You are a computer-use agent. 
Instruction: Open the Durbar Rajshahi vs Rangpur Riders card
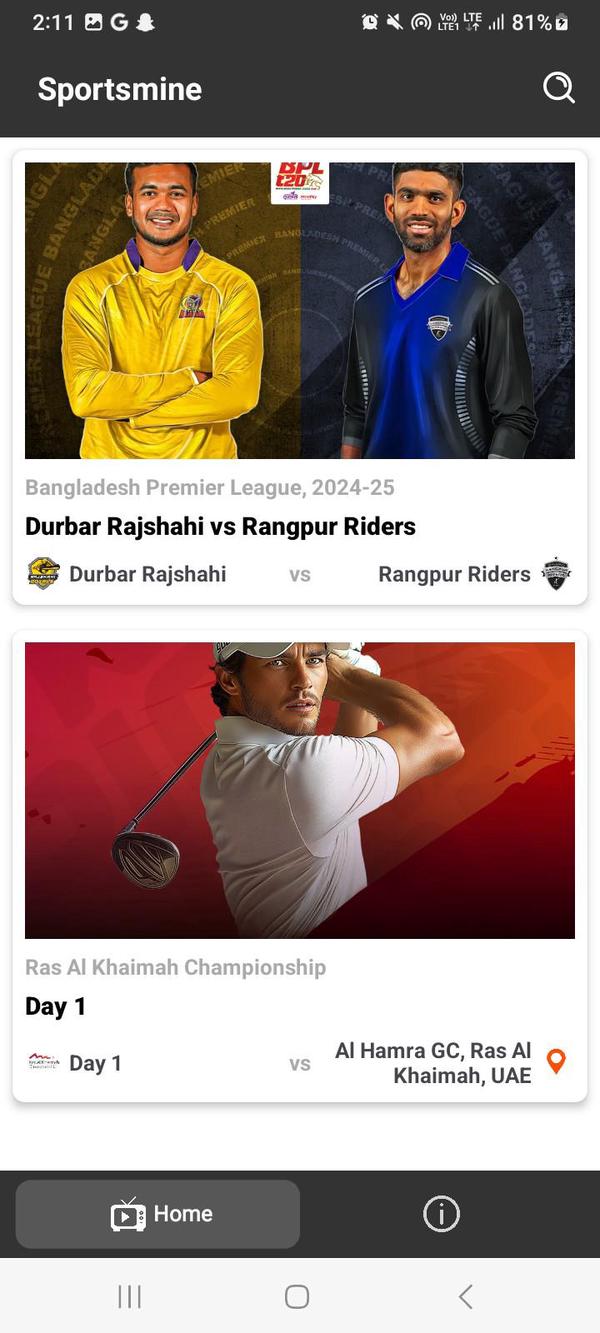point(299,378)
